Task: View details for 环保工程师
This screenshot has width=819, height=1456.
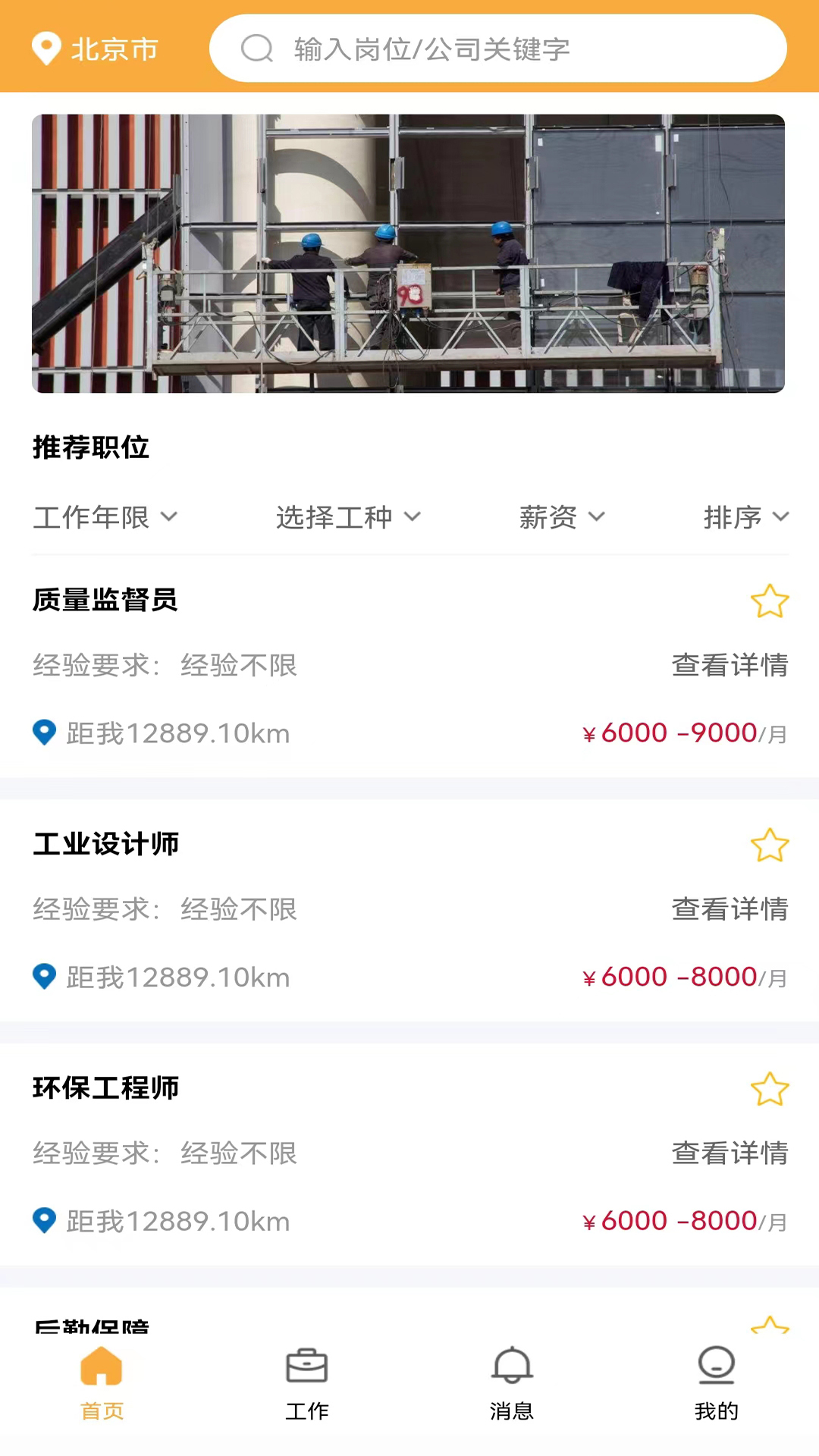Action: coord(730,1153)
